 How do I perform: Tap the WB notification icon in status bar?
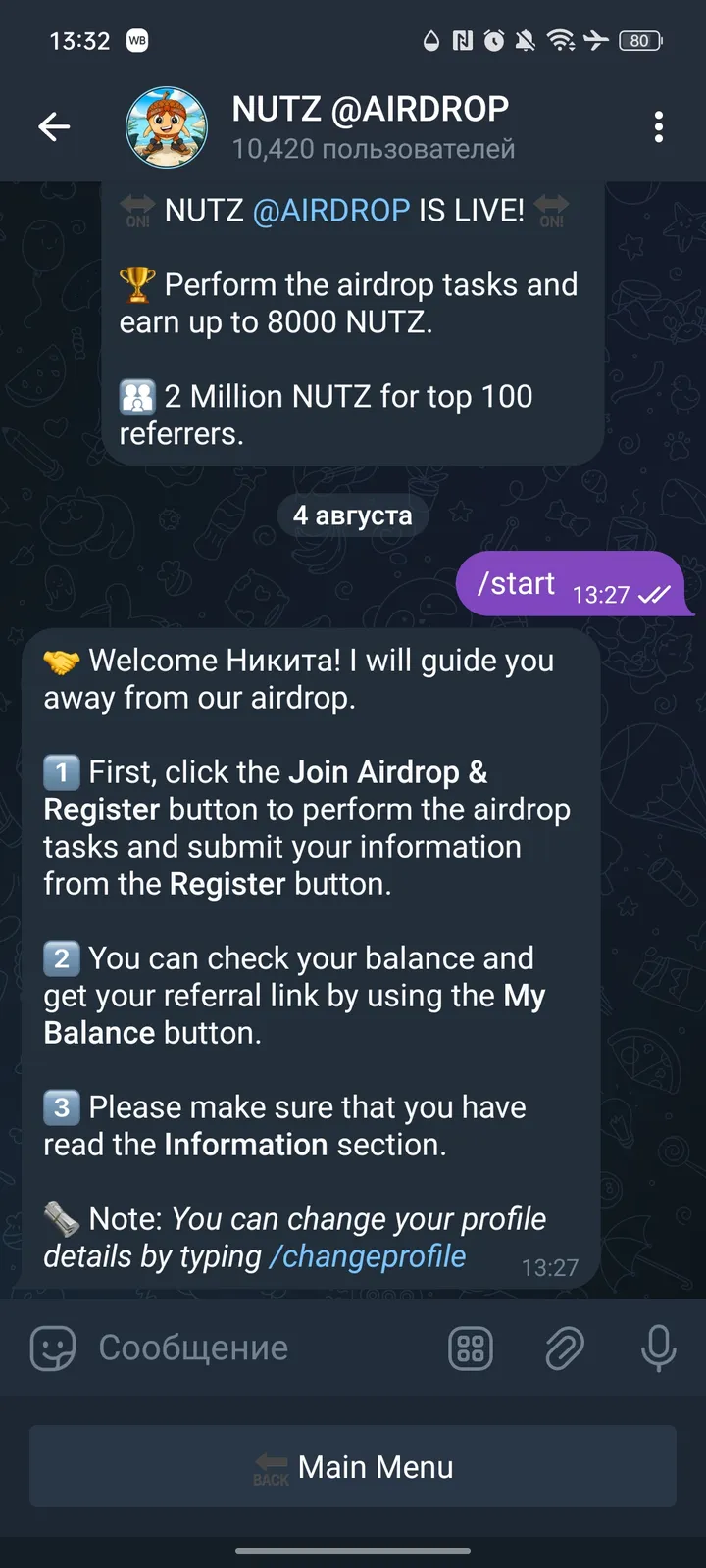point(136,40)
